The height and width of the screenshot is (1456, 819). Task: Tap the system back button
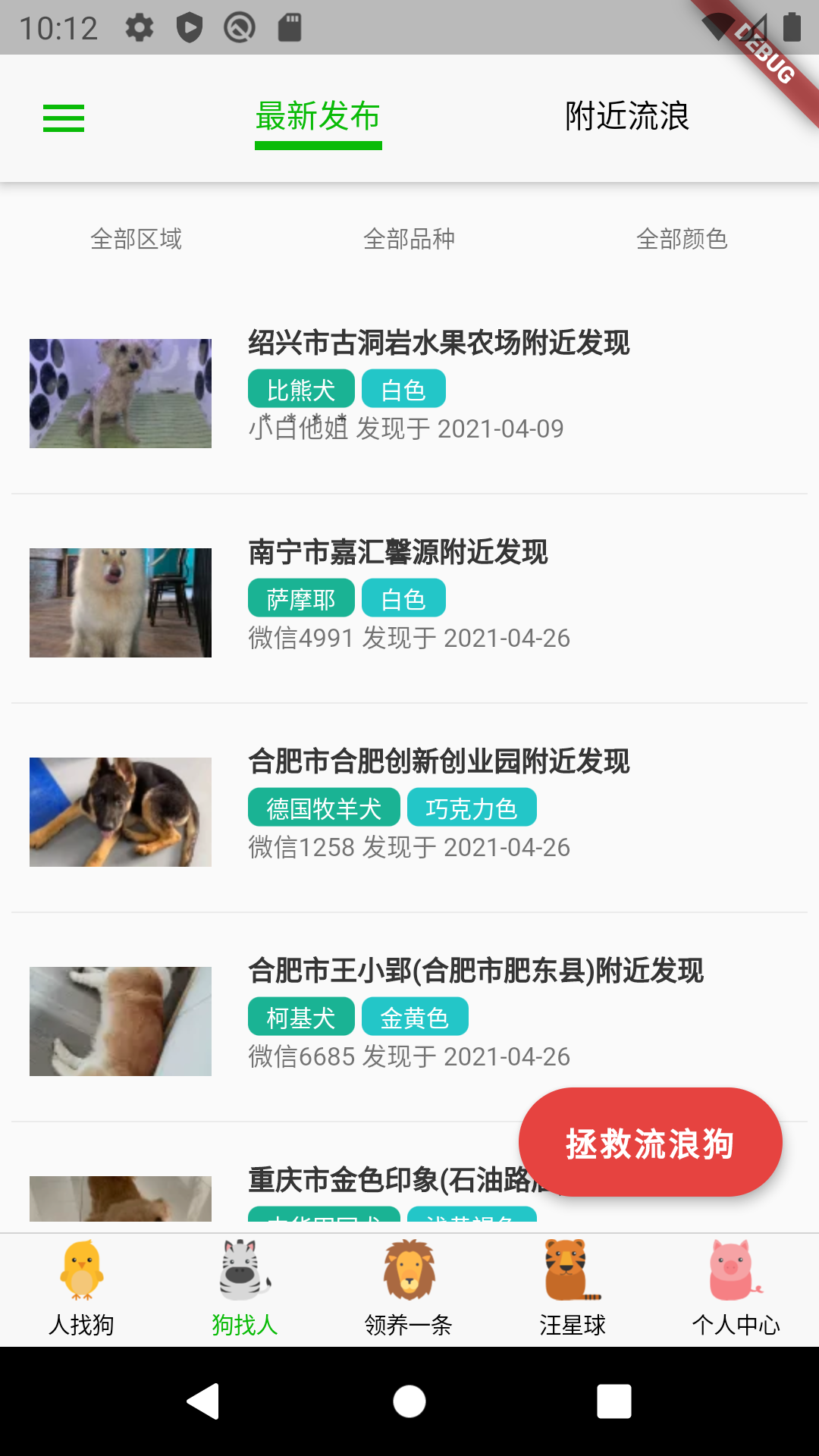pos(203,1401)
